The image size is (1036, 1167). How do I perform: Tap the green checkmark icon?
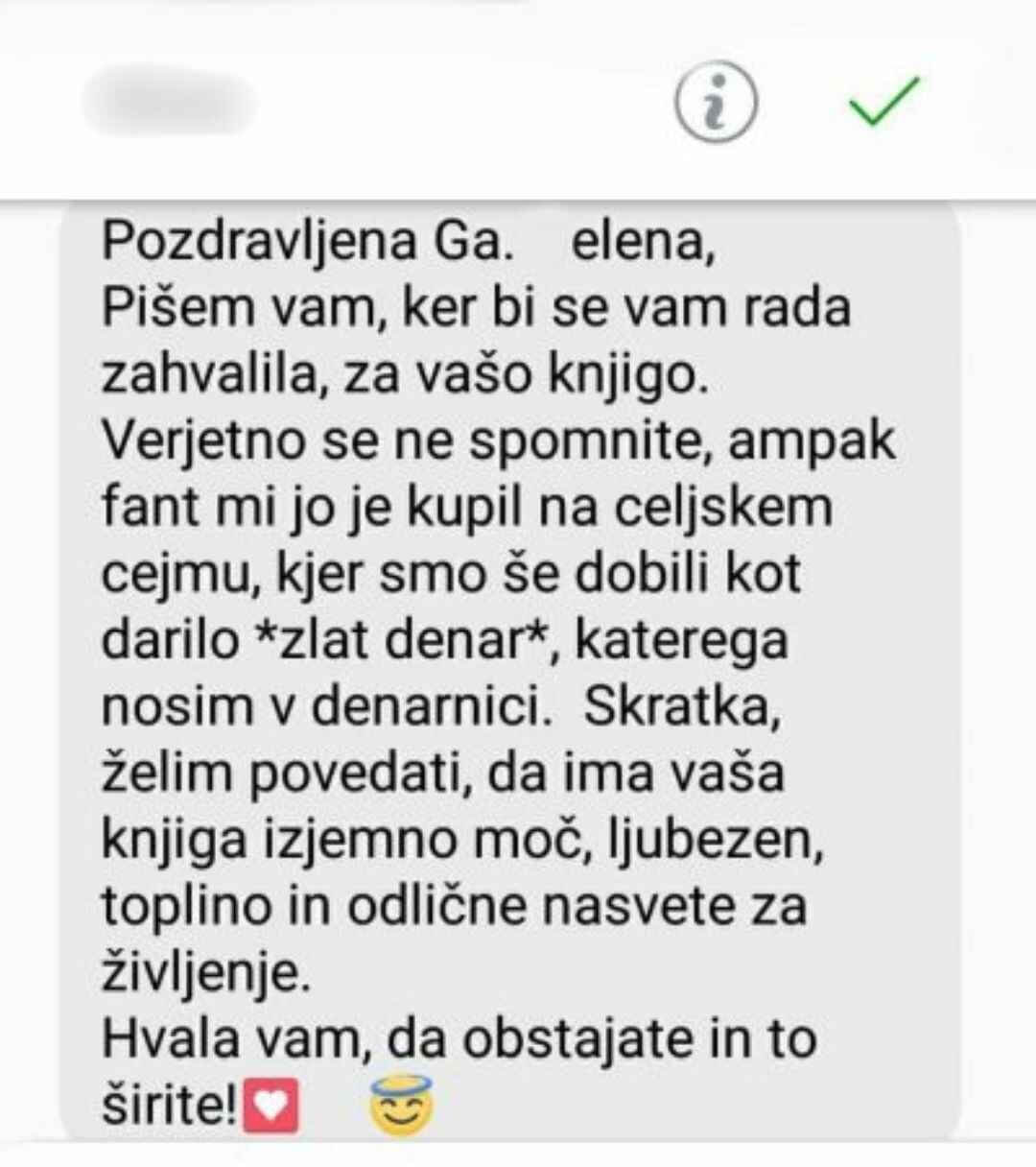coord(883,100)
